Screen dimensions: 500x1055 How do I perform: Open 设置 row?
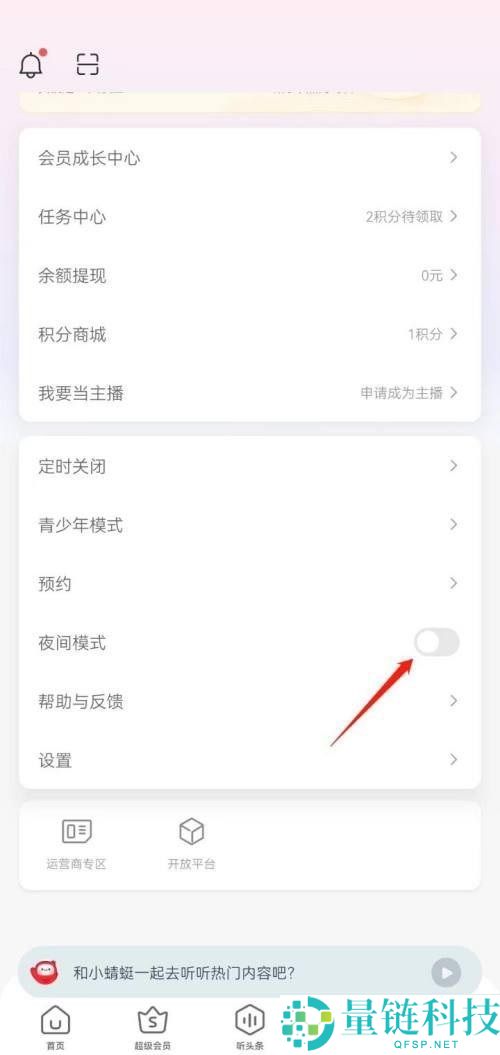tap(250, 760)
